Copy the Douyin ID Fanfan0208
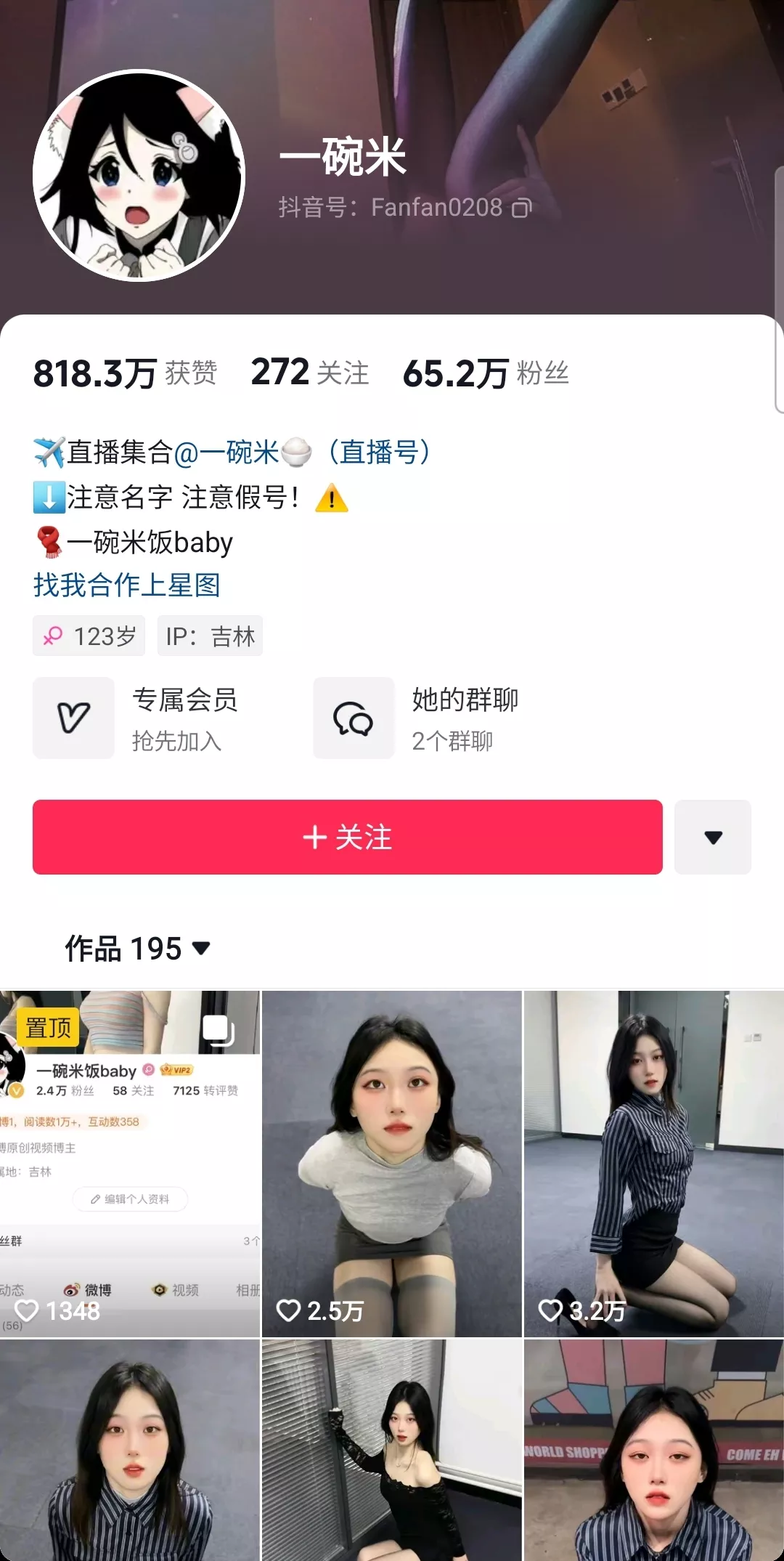The height and width of the screenshot is (1561, 784). (522, 208)
